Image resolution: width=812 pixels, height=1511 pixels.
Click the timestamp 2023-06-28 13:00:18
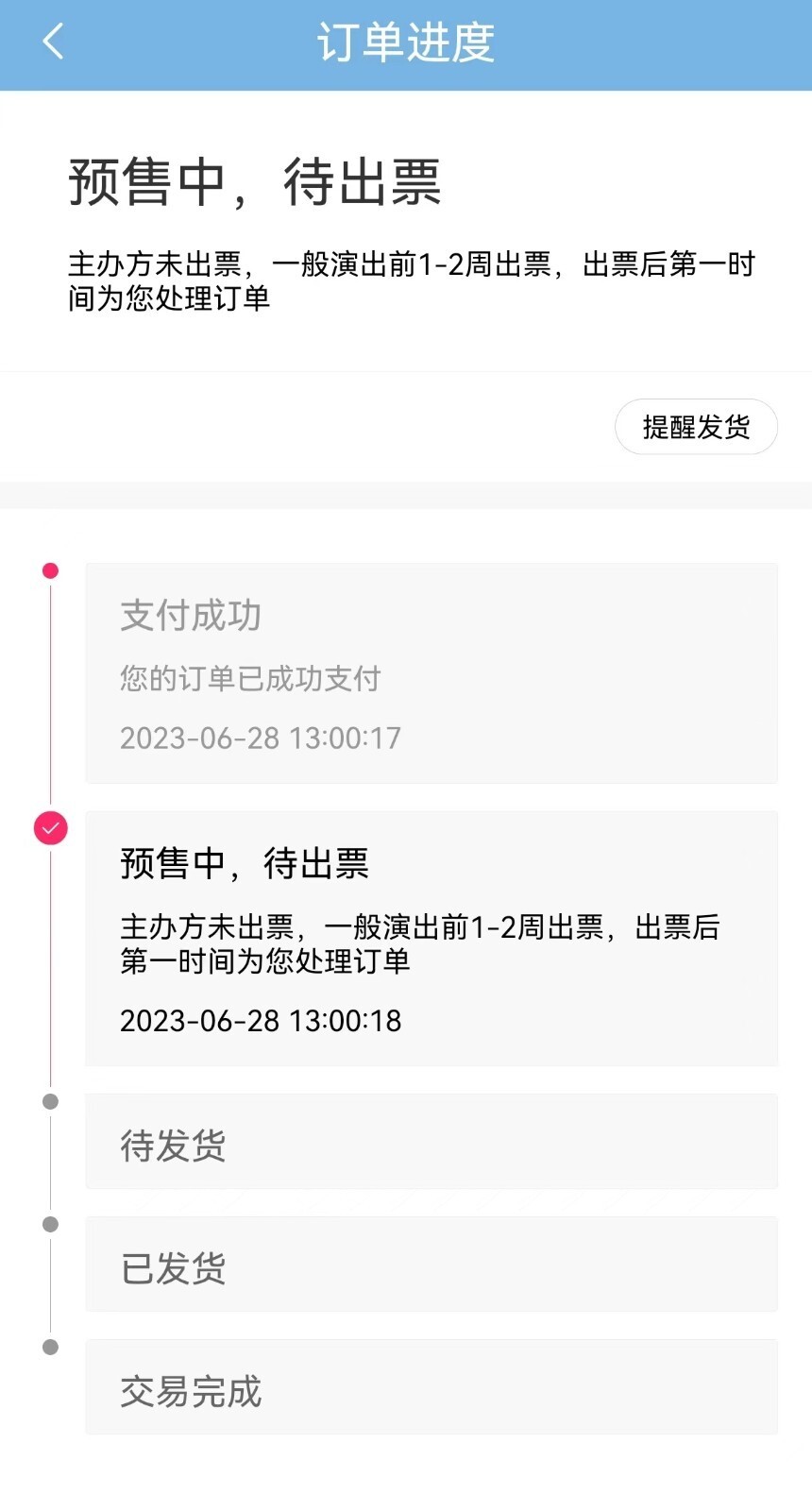point(260,1020)
